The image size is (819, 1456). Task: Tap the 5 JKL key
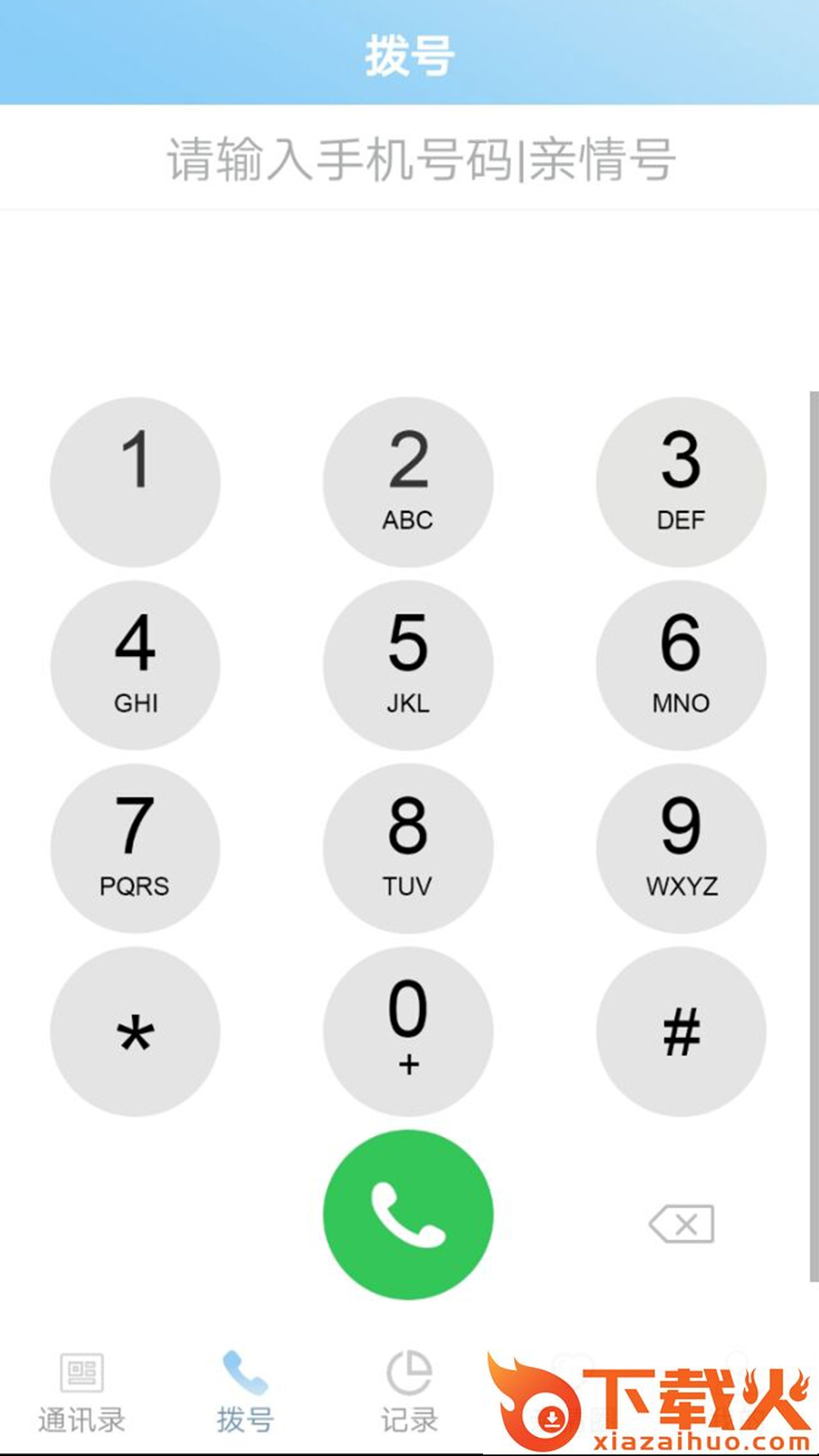408,665
